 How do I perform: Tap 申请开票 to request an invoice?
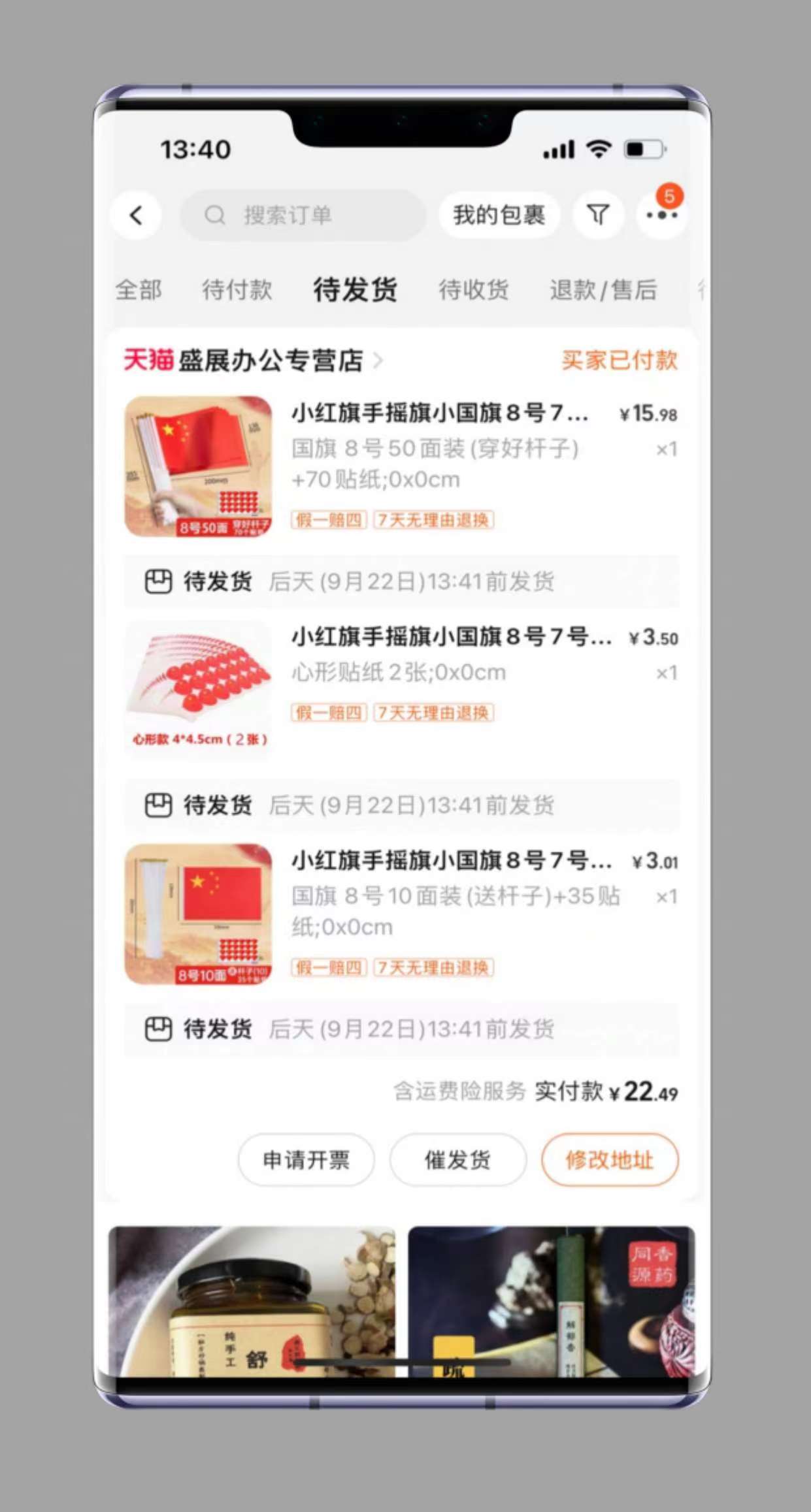pyautogui.click(x=306, y=1160)
